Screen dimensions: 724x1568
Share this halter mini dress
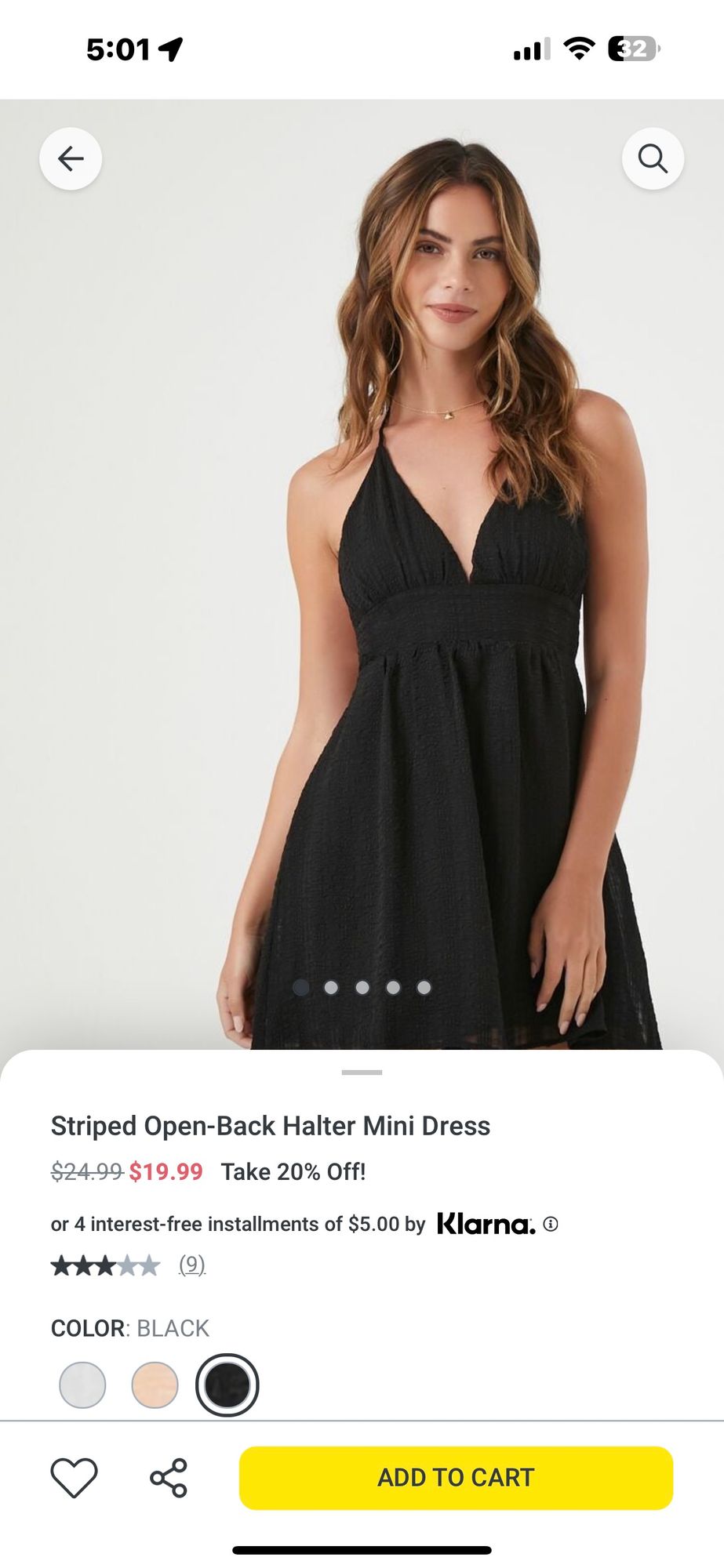[x=169, y=1478]
